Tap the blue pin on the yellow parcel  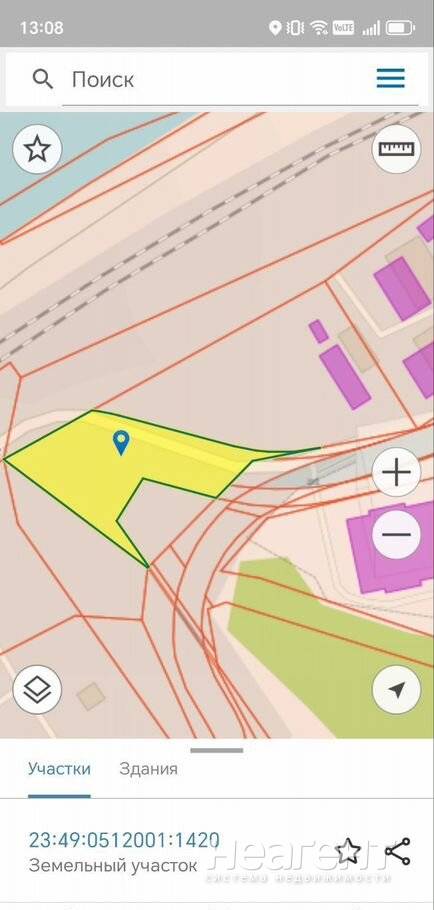(120, 443)
